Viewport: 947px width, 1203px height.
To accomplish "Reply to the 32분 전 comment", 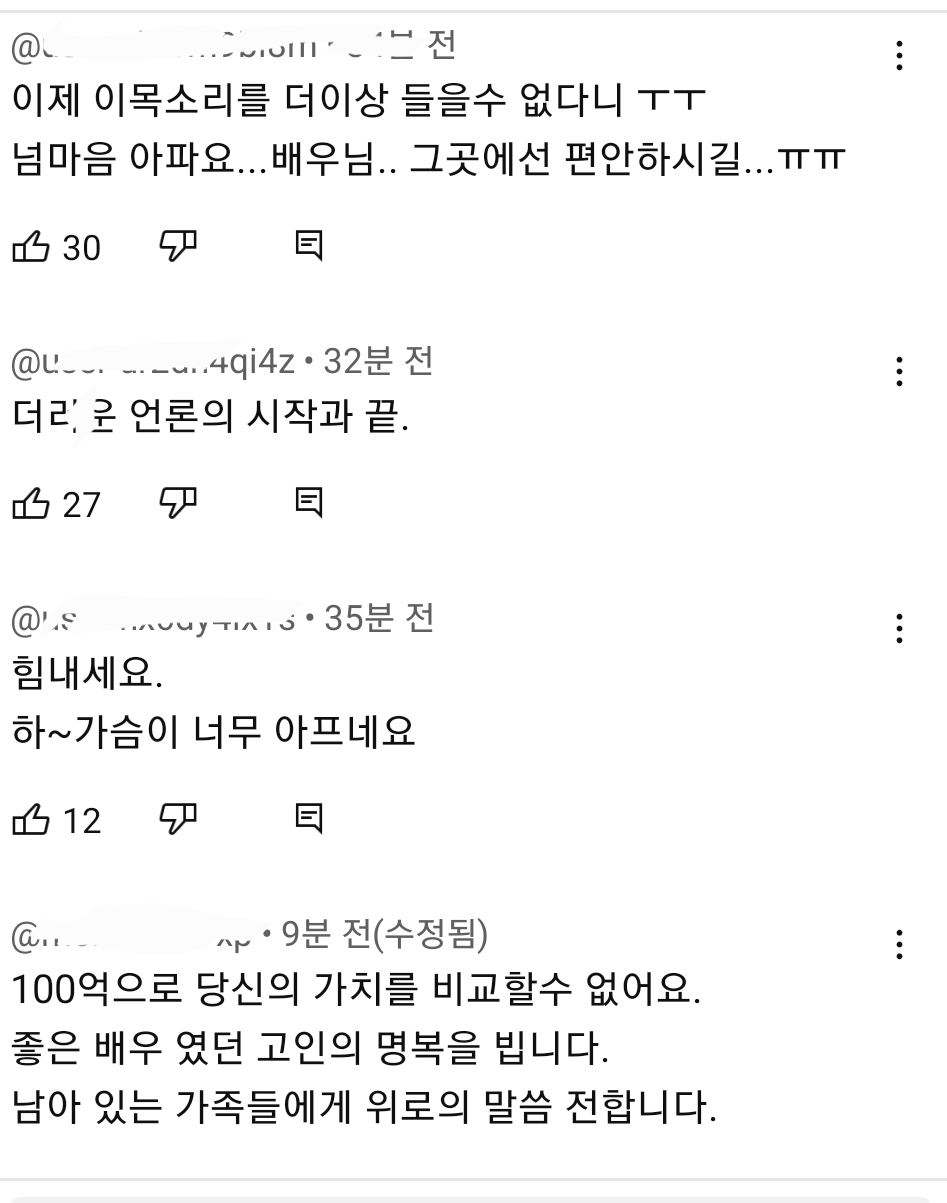I will [x=309, y=504].
